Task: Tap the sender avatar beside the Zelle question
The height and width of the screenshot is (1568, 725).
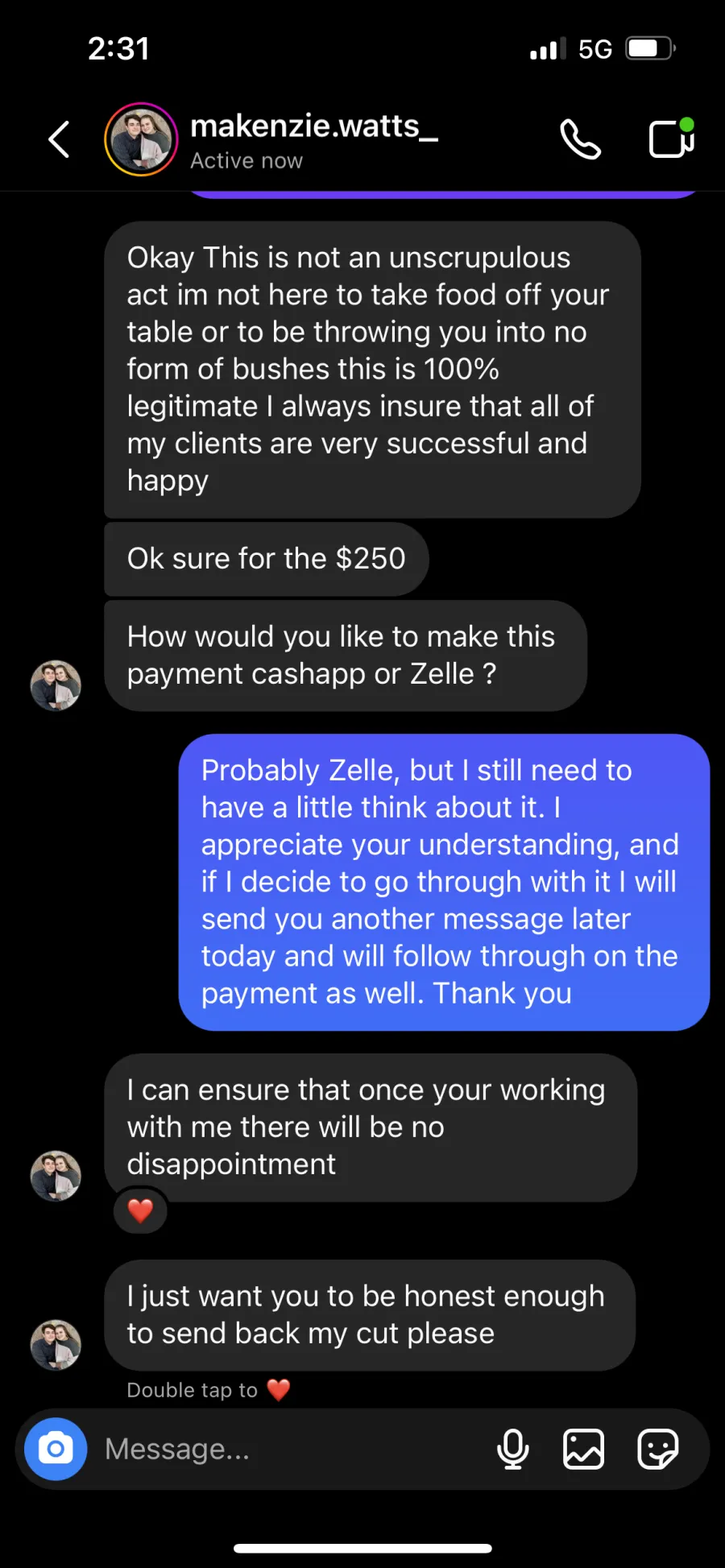Action: pyautogui.click(x=56, y=685)
